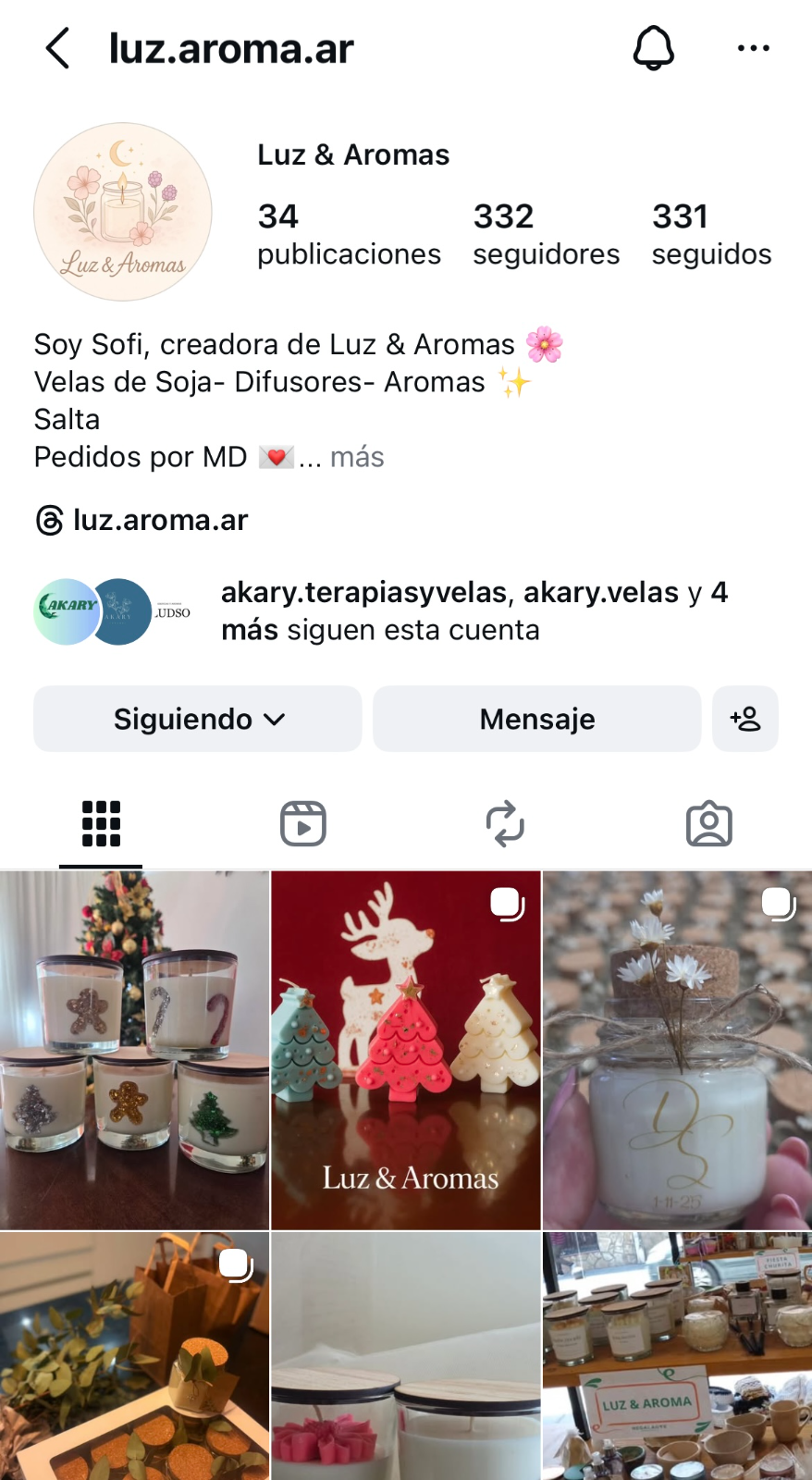View the Luz & Aromas profile picture
This screenshot has height=1480, width=812.
pos(123,212)
